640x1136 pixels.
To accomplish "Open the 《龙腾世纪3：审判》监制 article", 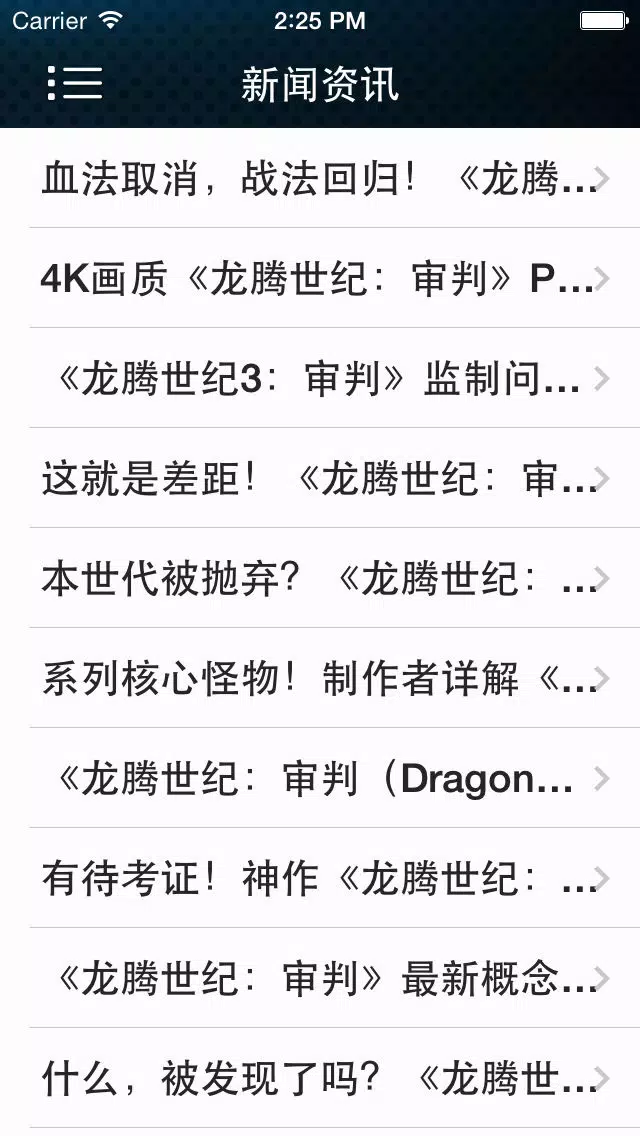I will click(320, 378).
